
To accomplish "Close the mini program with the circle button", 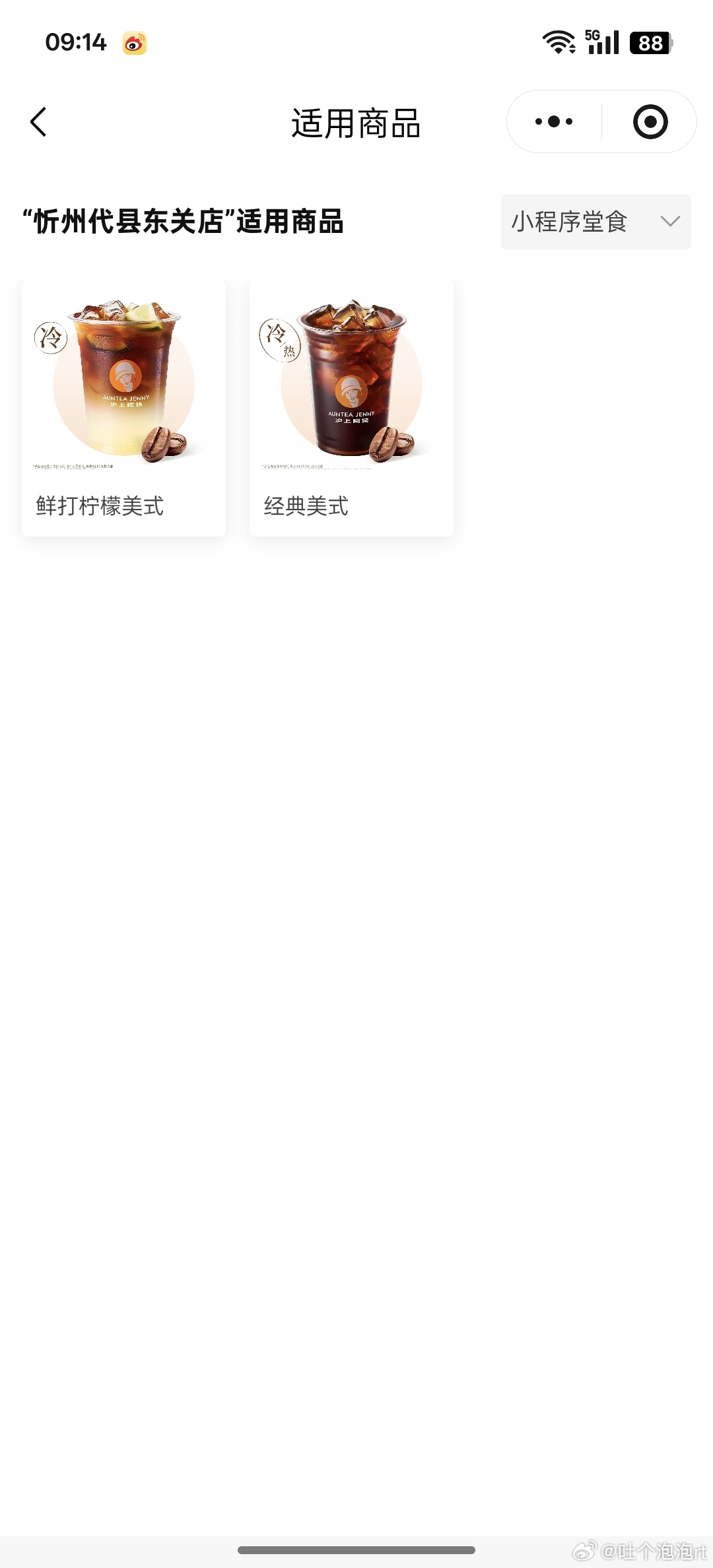I will 650,122.
